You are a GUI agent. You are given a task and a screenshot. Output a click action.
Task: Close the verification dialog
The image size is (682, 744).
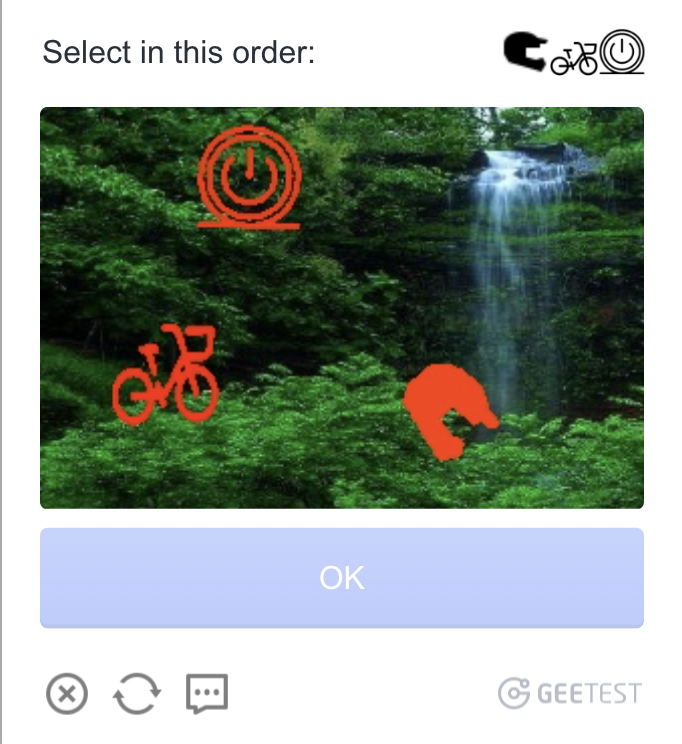click(67, 693)
